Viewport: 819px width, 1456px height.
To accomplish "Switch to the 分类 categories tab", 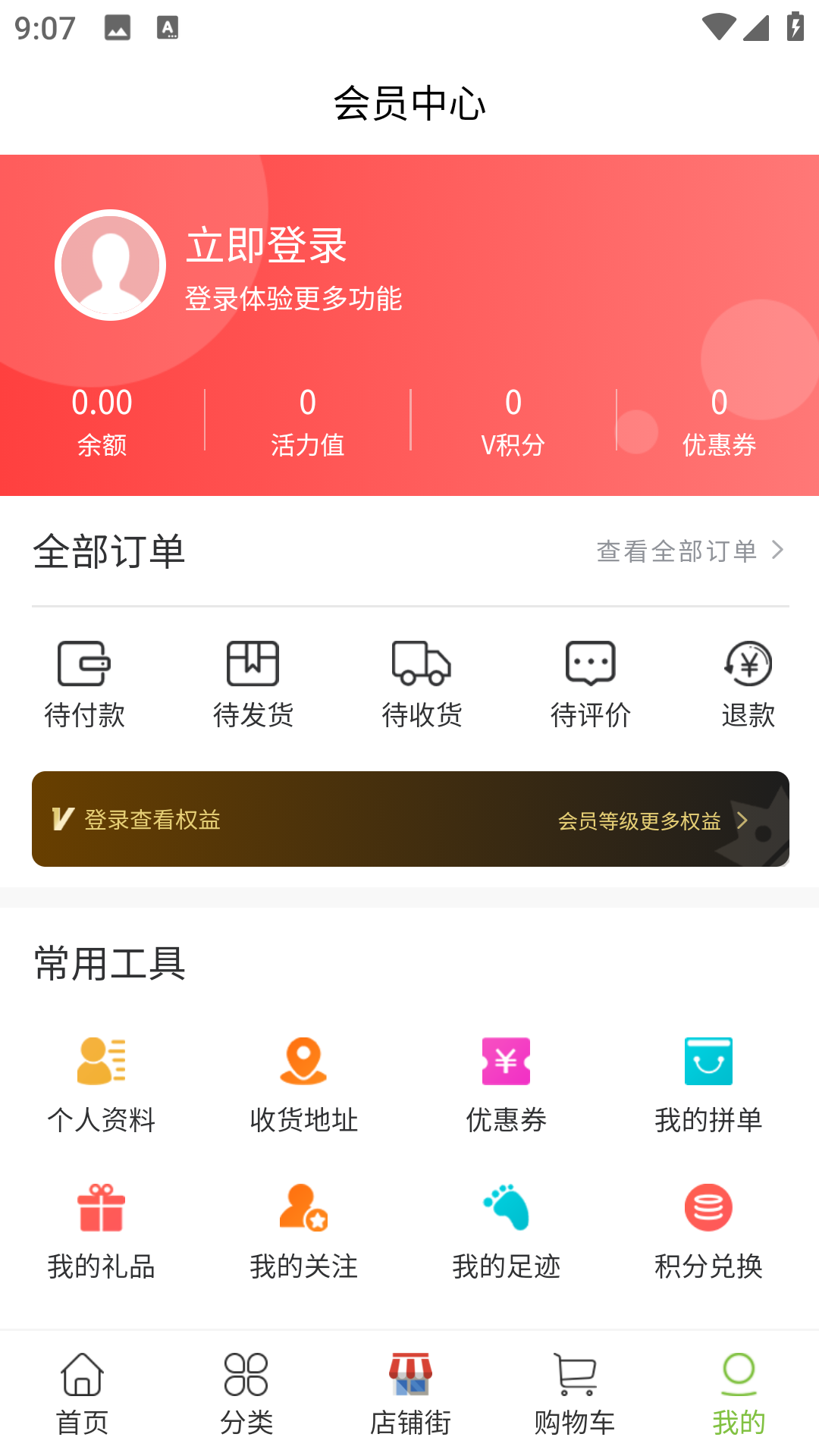I will pyautogui.click(x=246, y=1394).
